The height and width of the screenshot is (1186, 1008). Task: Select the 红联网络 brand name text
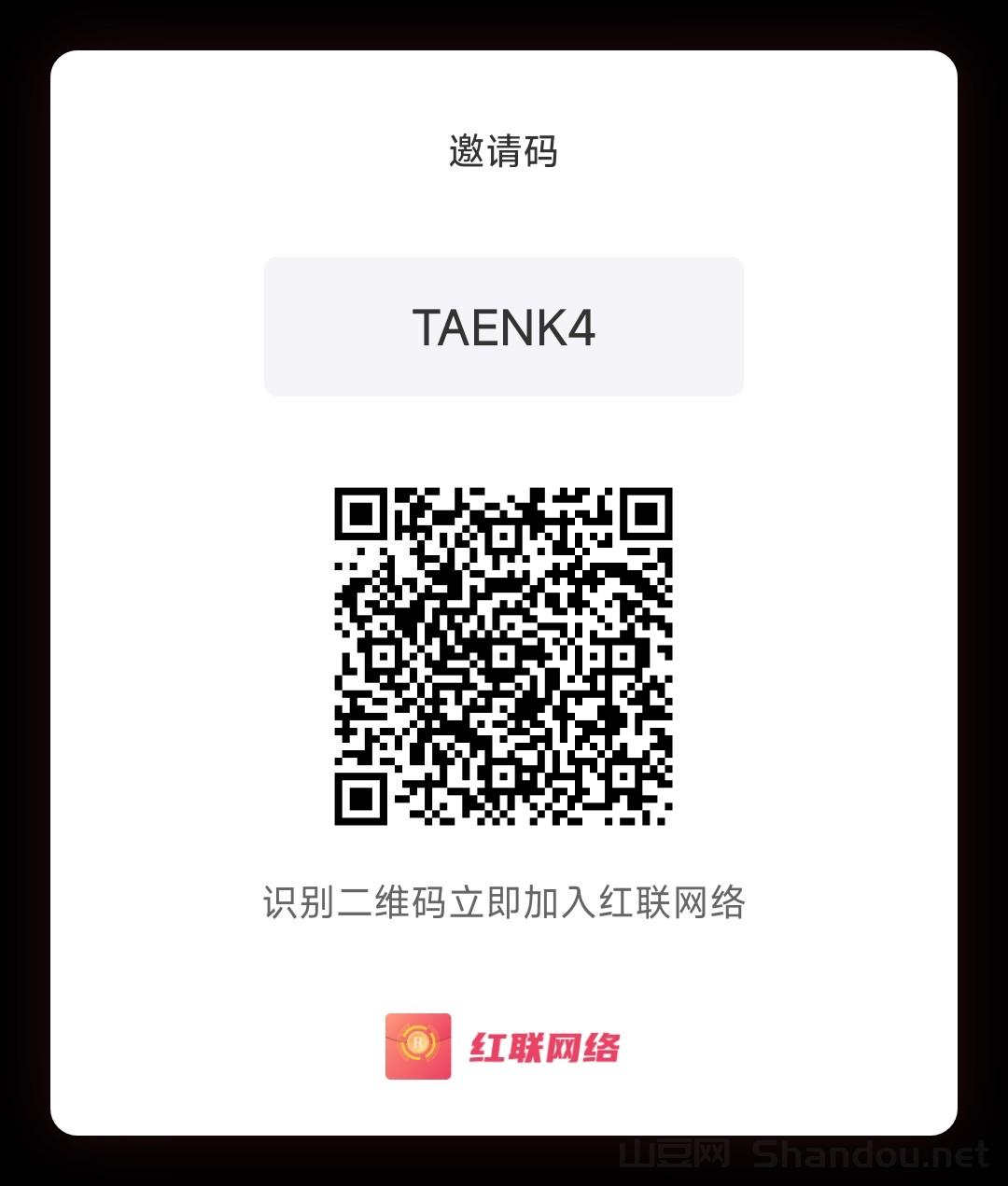[546, 1047]
